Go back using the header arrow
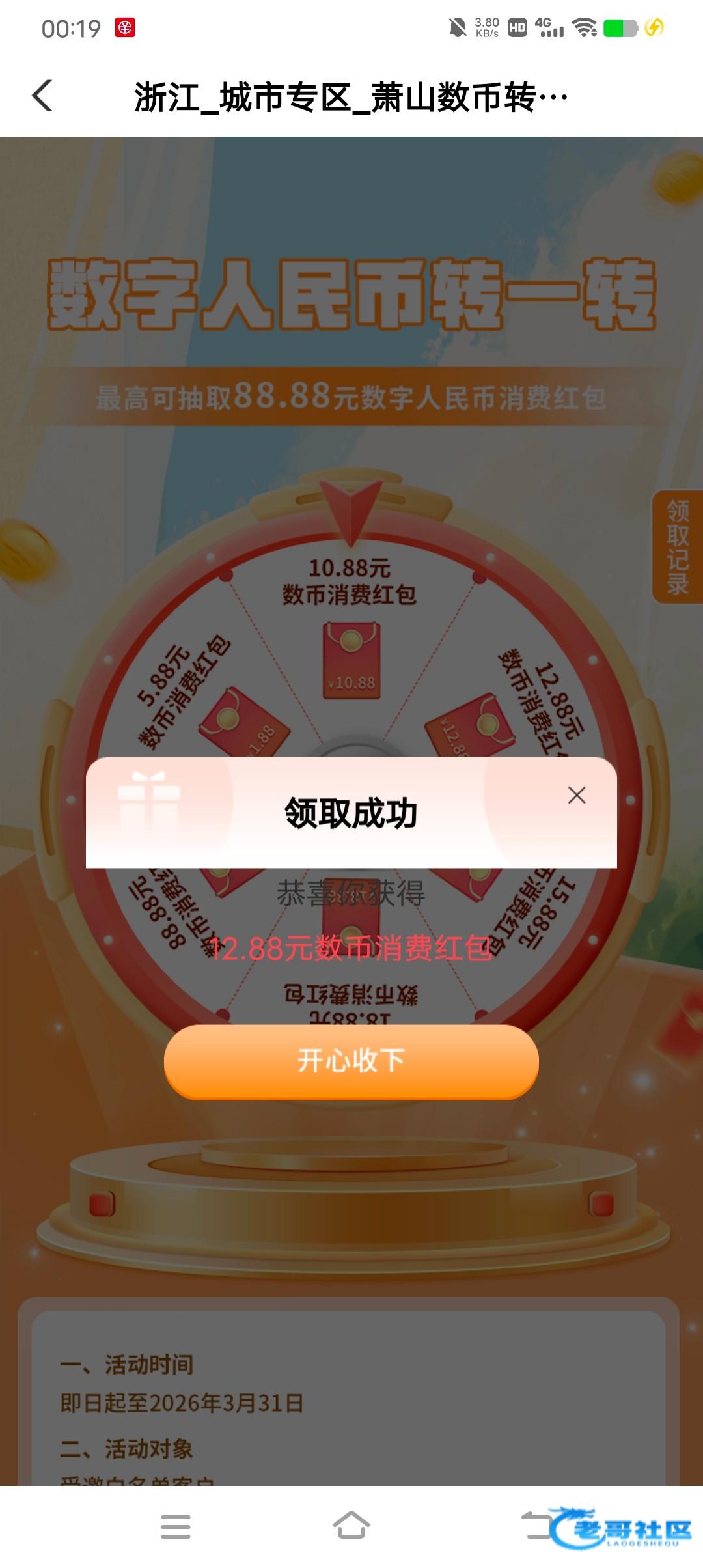Screen dimensions: 703x1568 pyautogui.click(x=43, y=96)
